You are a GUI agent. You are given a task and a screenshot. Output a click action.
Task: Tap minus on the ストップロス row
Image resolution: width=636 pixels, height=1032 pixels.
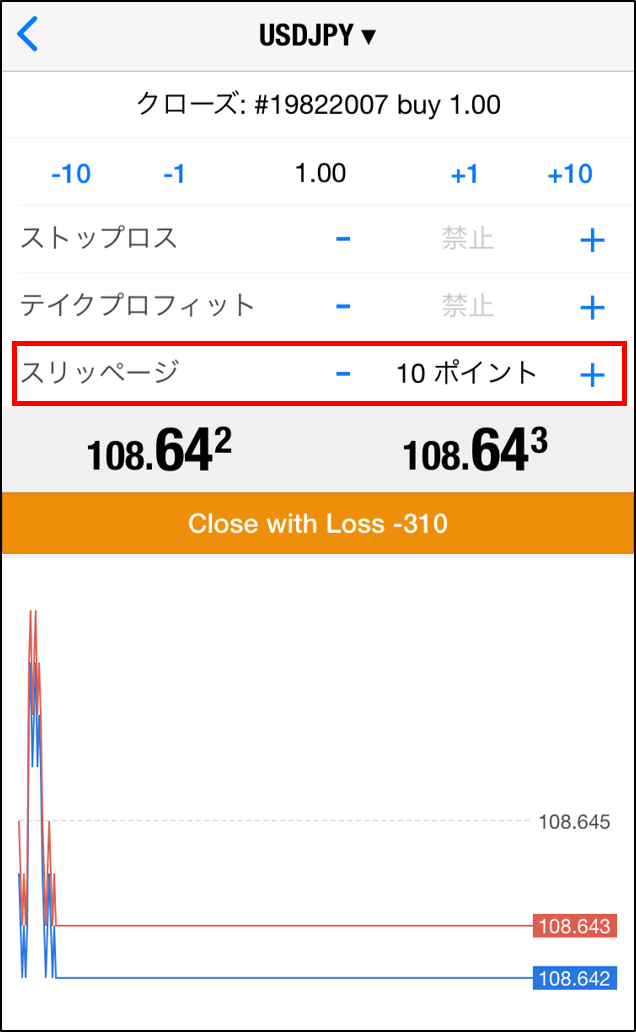pos(343,238)
